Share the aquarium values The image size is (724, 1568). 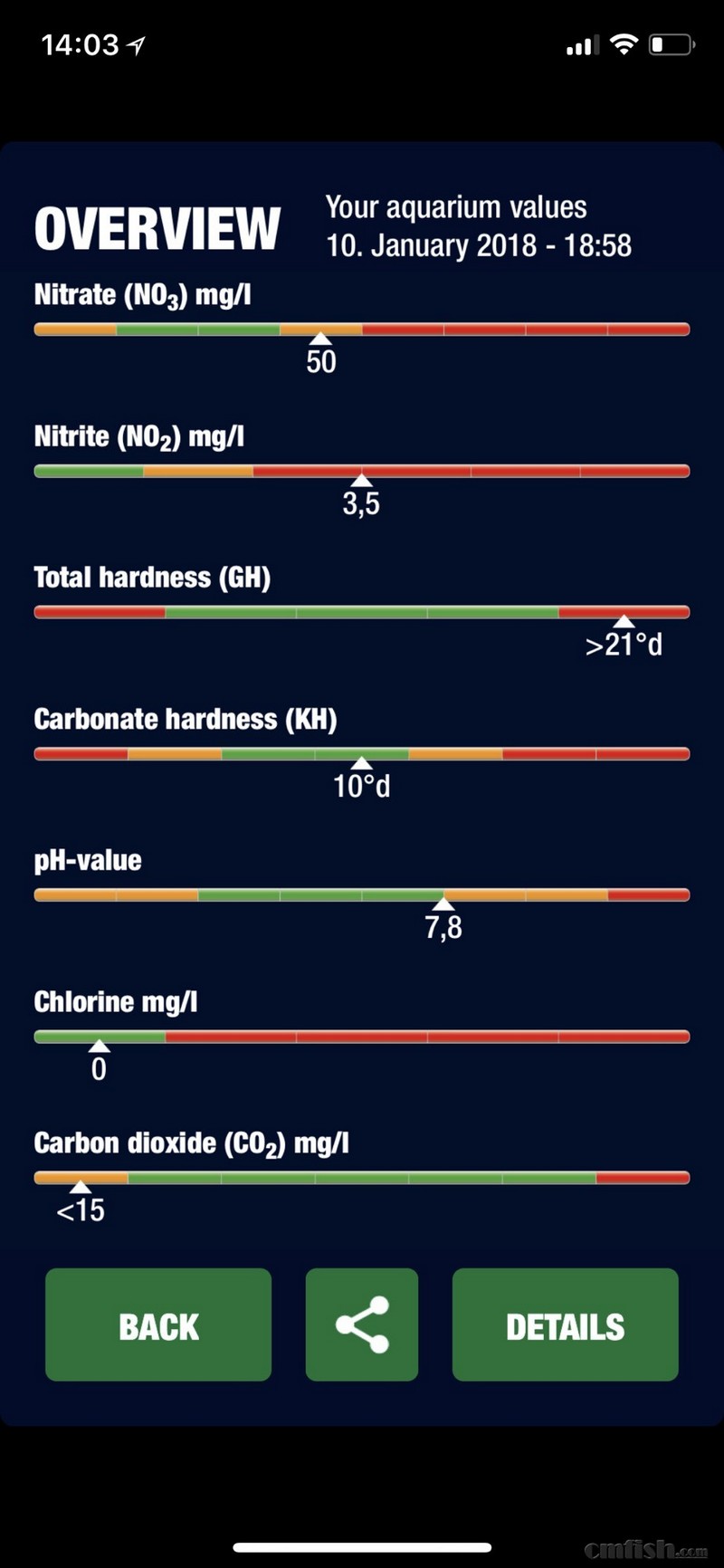[x=362, y=1324]
